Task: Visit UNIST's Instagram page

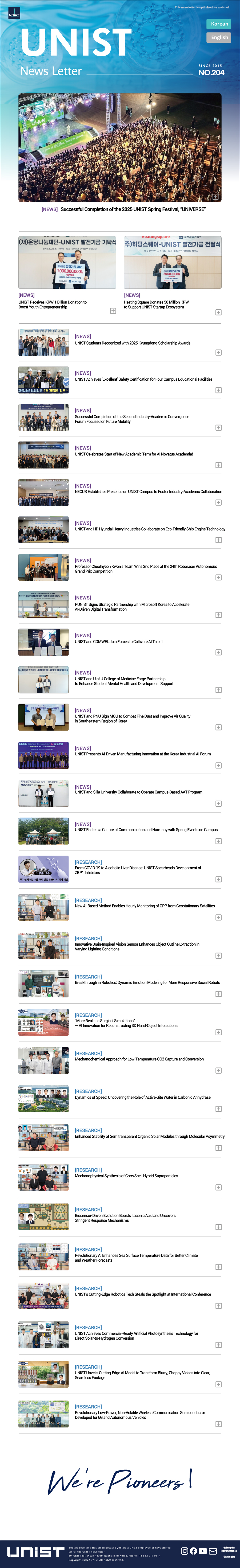Action: (185, 1551)
